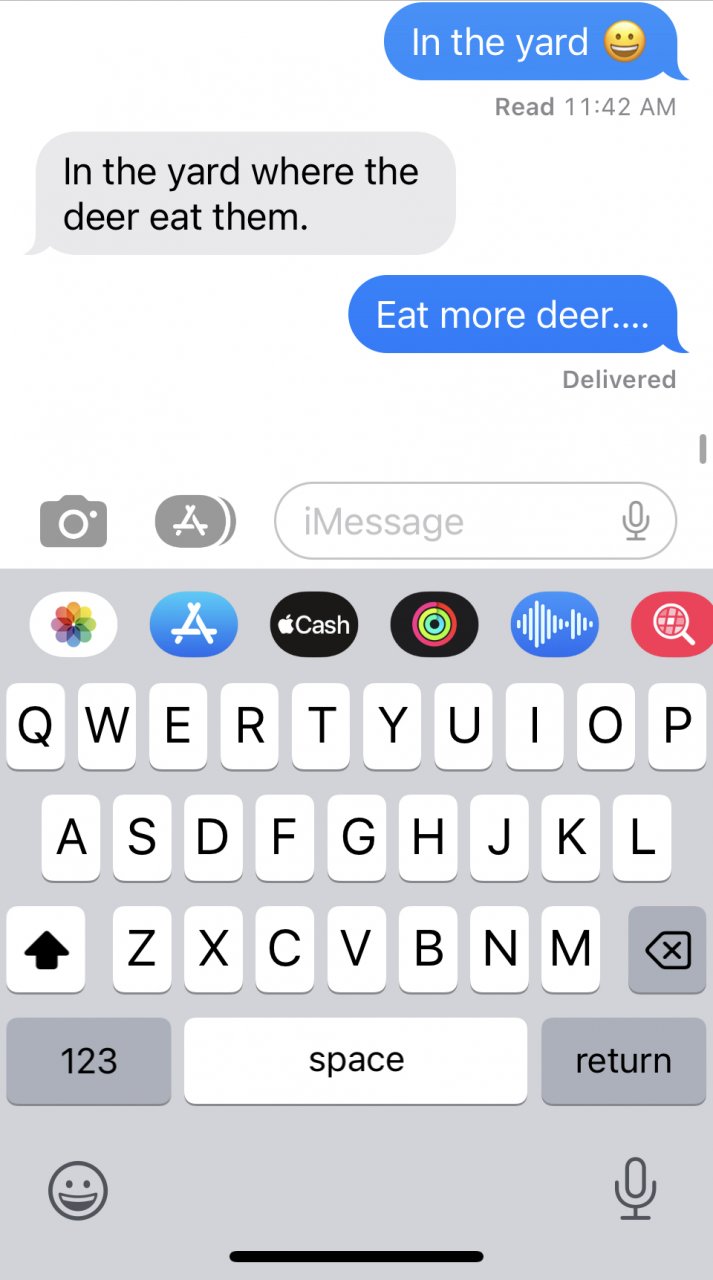Open the App Store iMessage app
The height and width of the screenshot is (1280, 713).
[194, 625]
